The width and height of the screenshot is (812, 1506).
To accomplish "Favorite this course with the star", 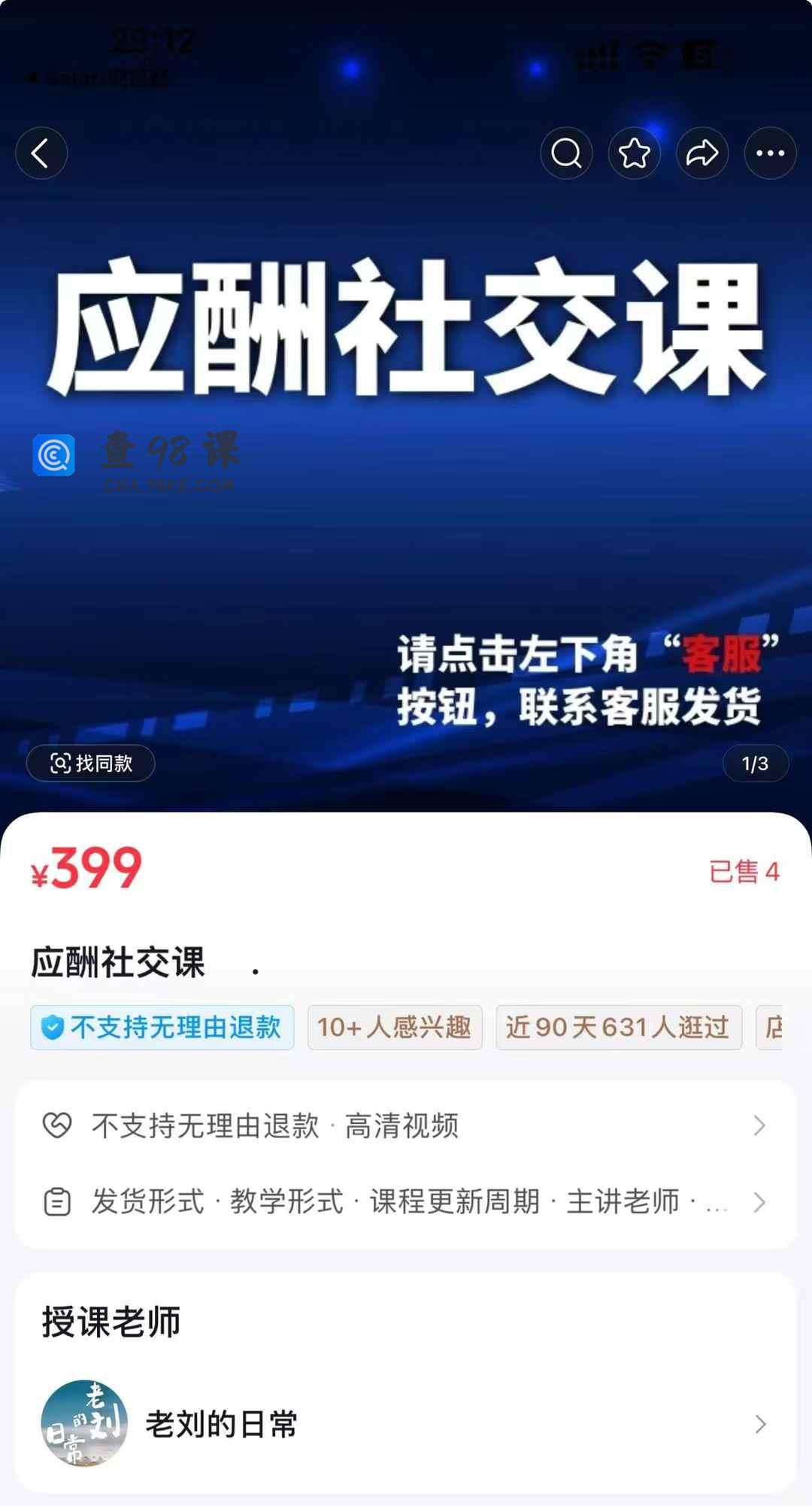I will (x=634, y=153).
